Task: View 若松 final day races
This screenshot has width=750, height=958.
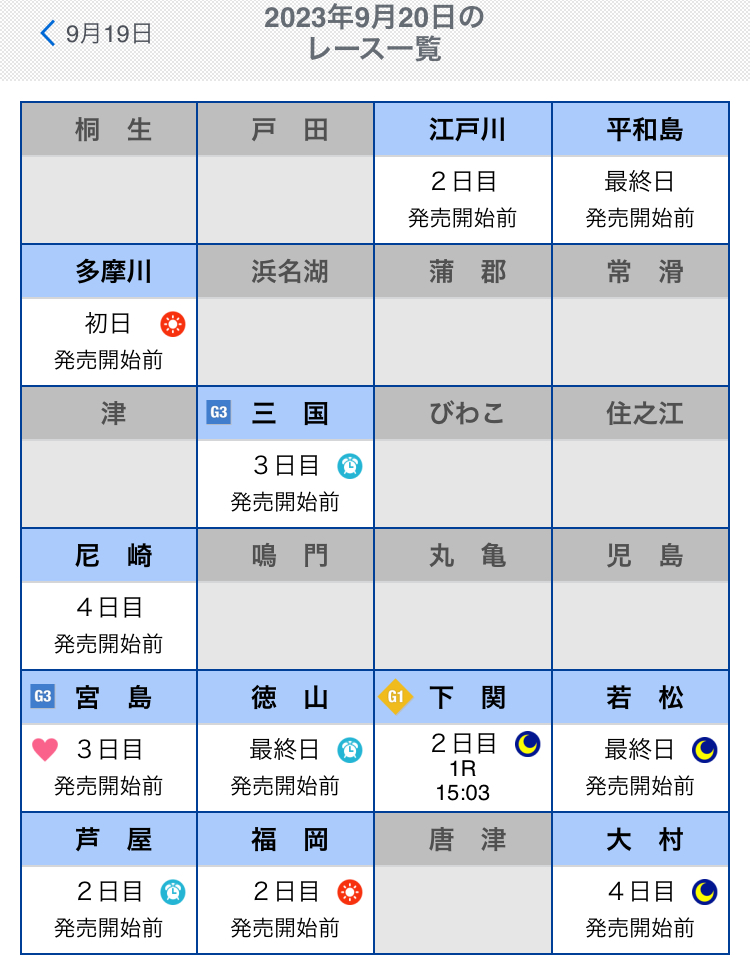Action: (x=640, y=741)
